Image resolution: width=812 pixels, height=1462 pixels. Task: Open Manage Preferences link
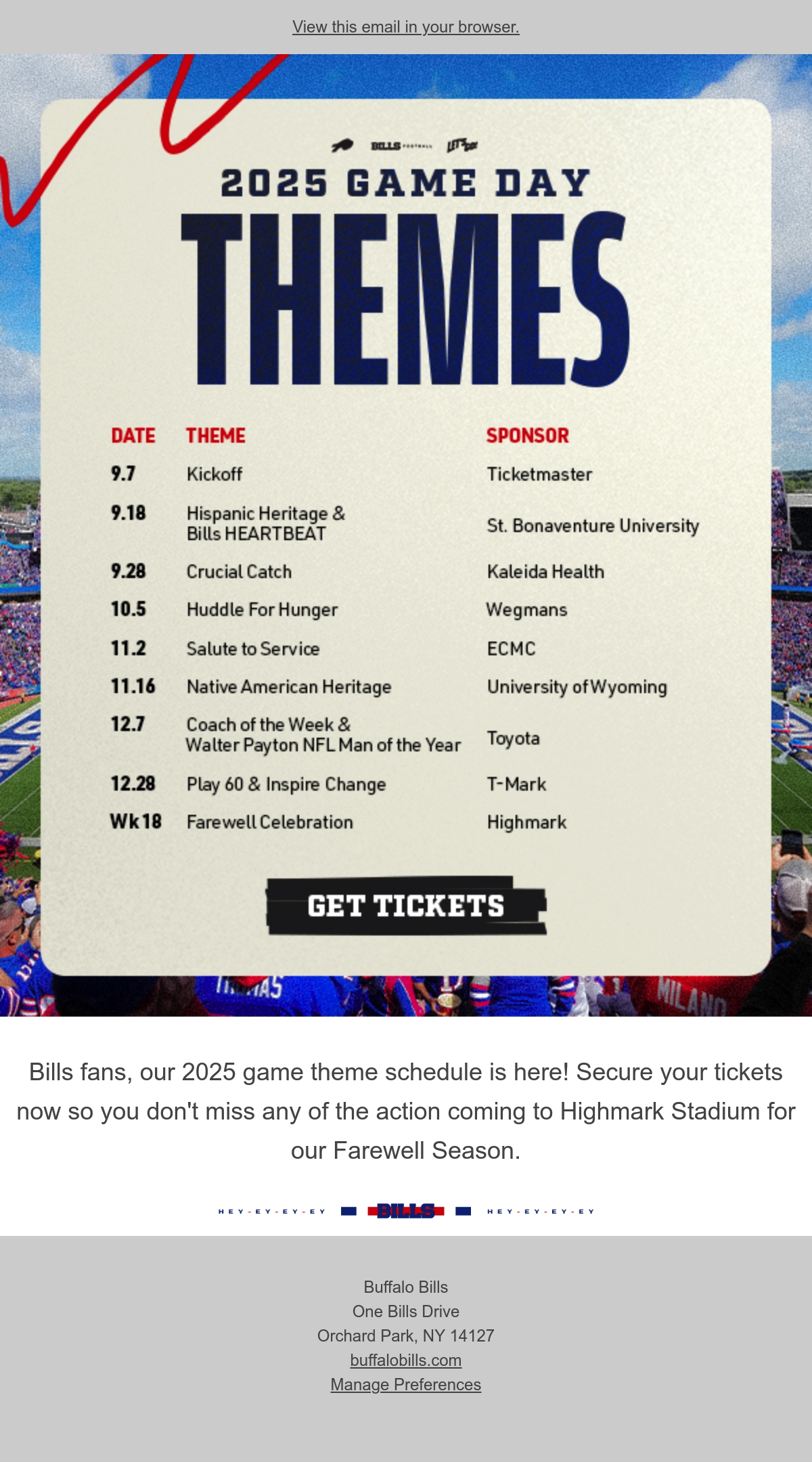[406, 1384]
